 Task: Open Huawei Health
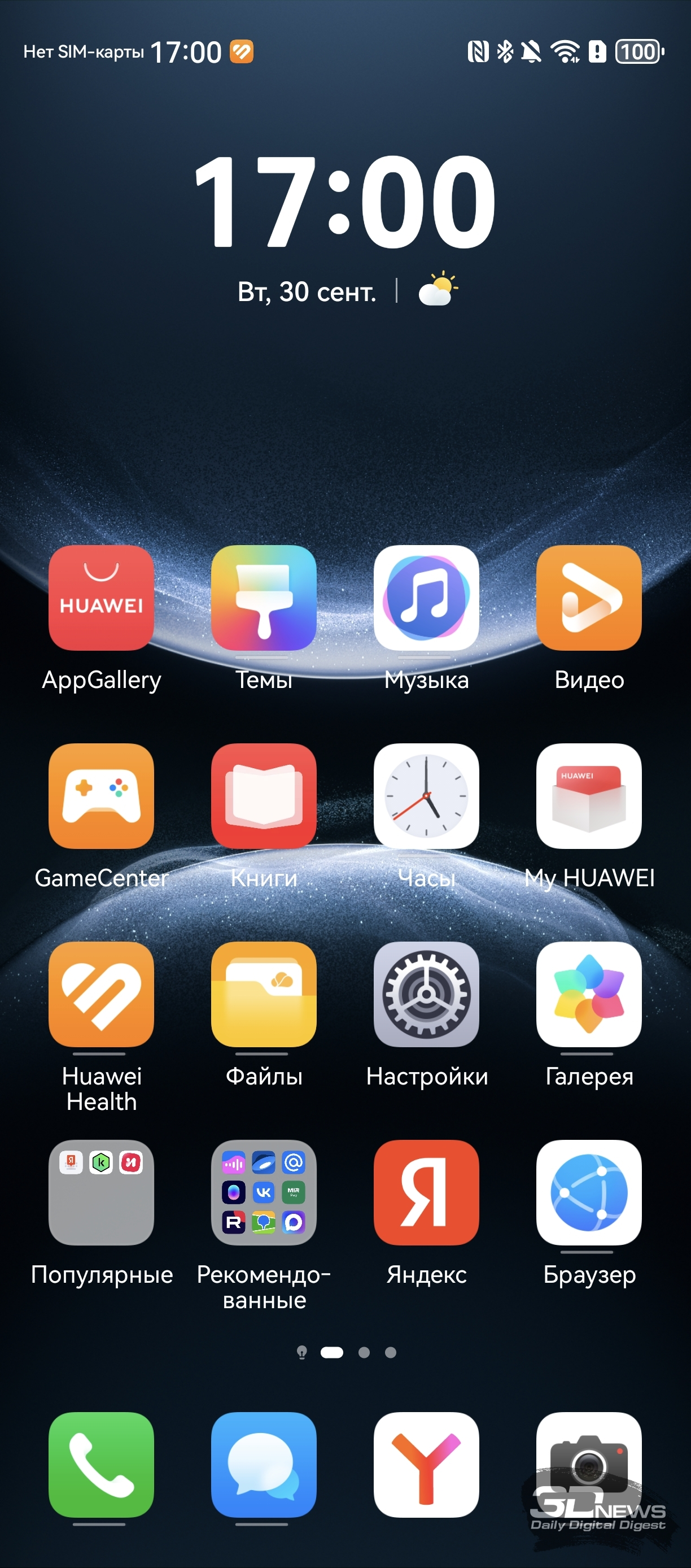pos(101,995)
